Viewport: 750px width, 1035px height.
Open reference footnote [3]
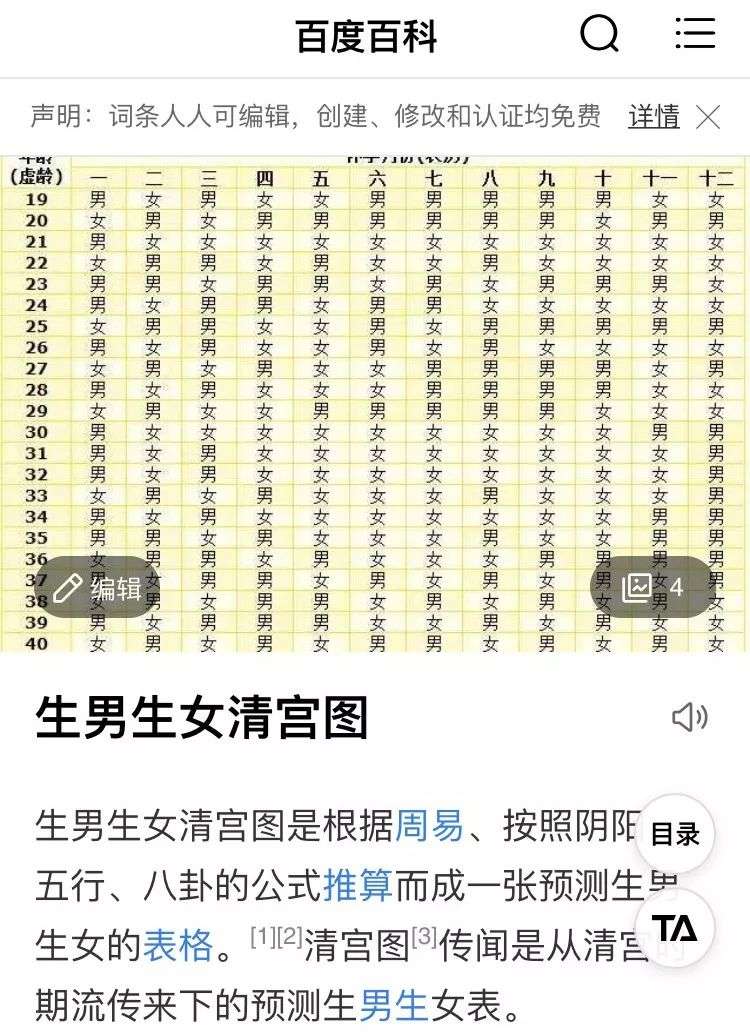coord(423,937)
